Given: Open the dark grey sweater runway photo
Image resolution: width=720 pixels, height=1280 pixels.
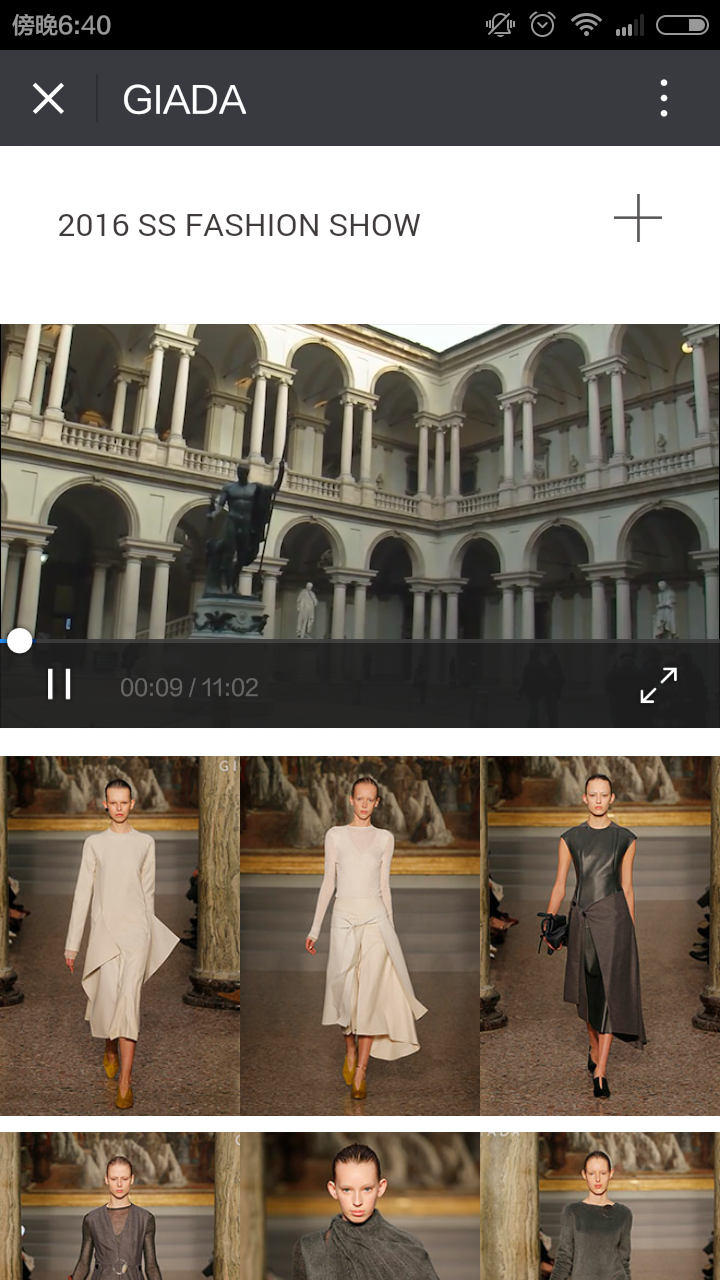Looking at the screenshot, I should click(x=600, y=1206).
